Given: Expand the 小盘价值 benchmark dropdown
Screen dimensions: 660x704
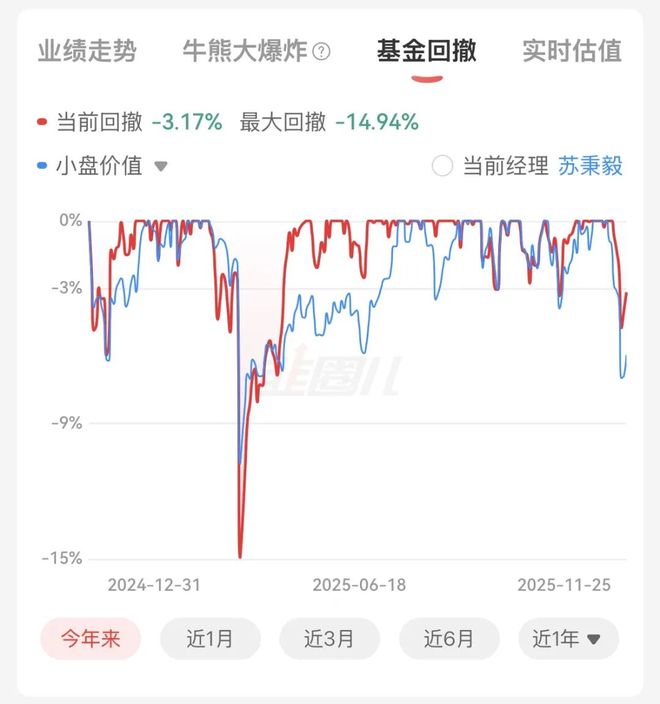Looking at the screenshot, I should click(160, 167).
